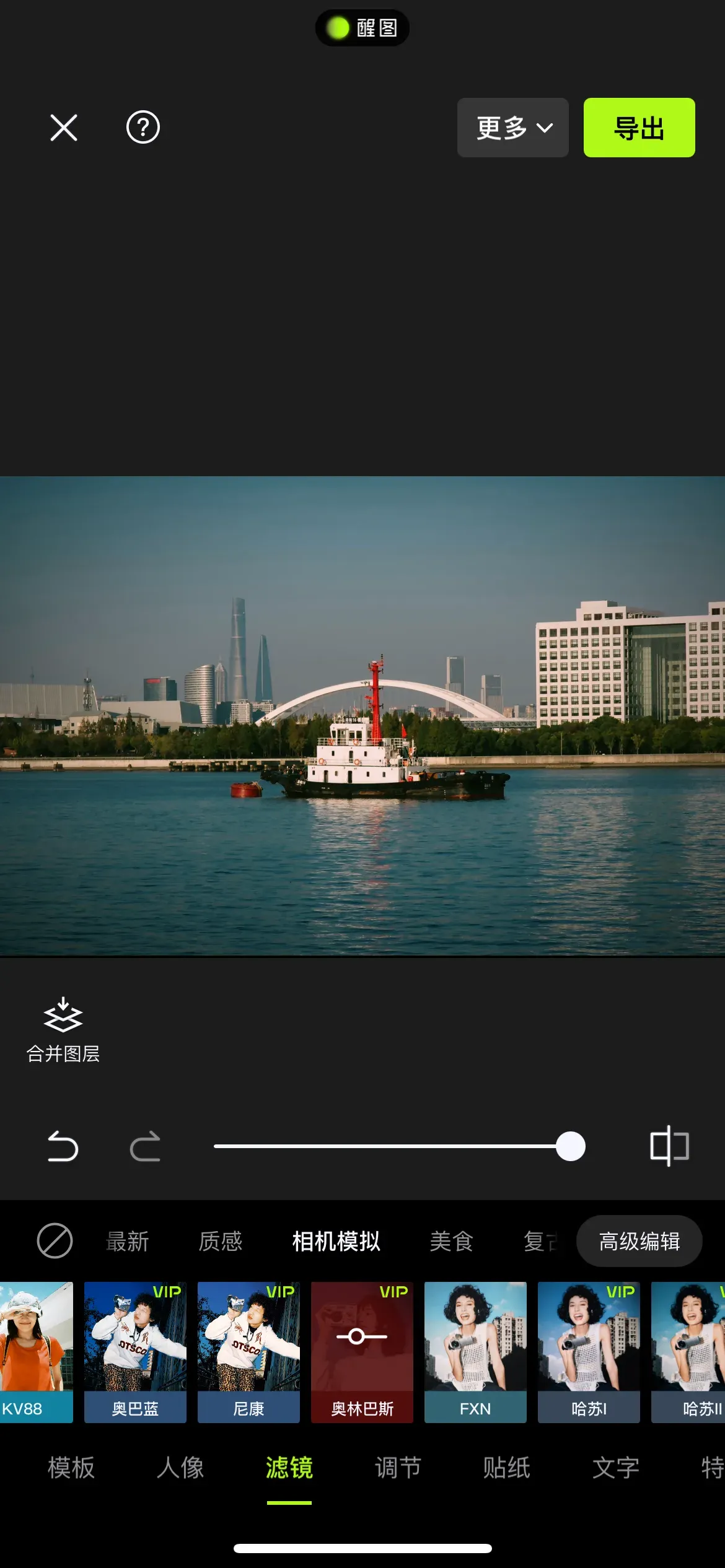
Task: Export the photo with 导出
Action: (639, 128)
